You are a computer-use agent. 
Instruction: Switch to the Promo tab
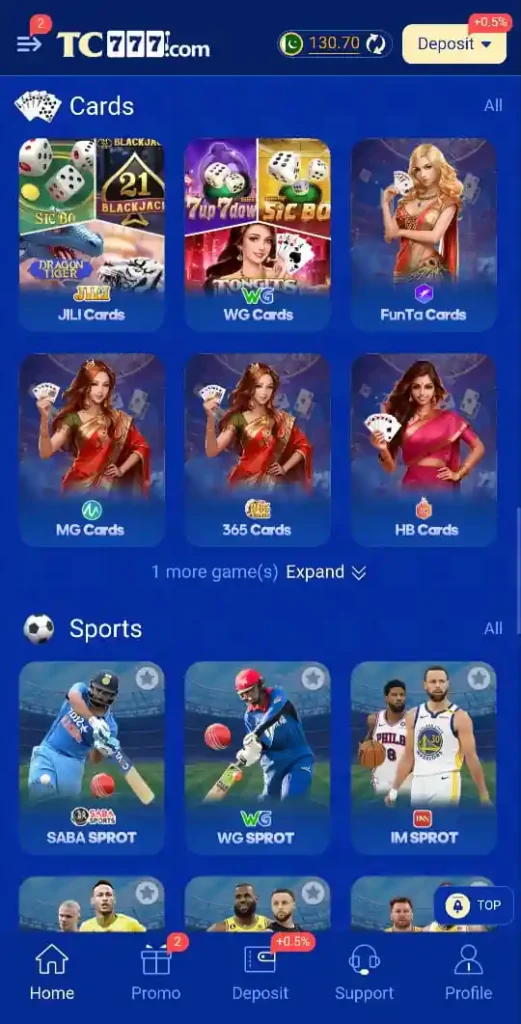156,972
